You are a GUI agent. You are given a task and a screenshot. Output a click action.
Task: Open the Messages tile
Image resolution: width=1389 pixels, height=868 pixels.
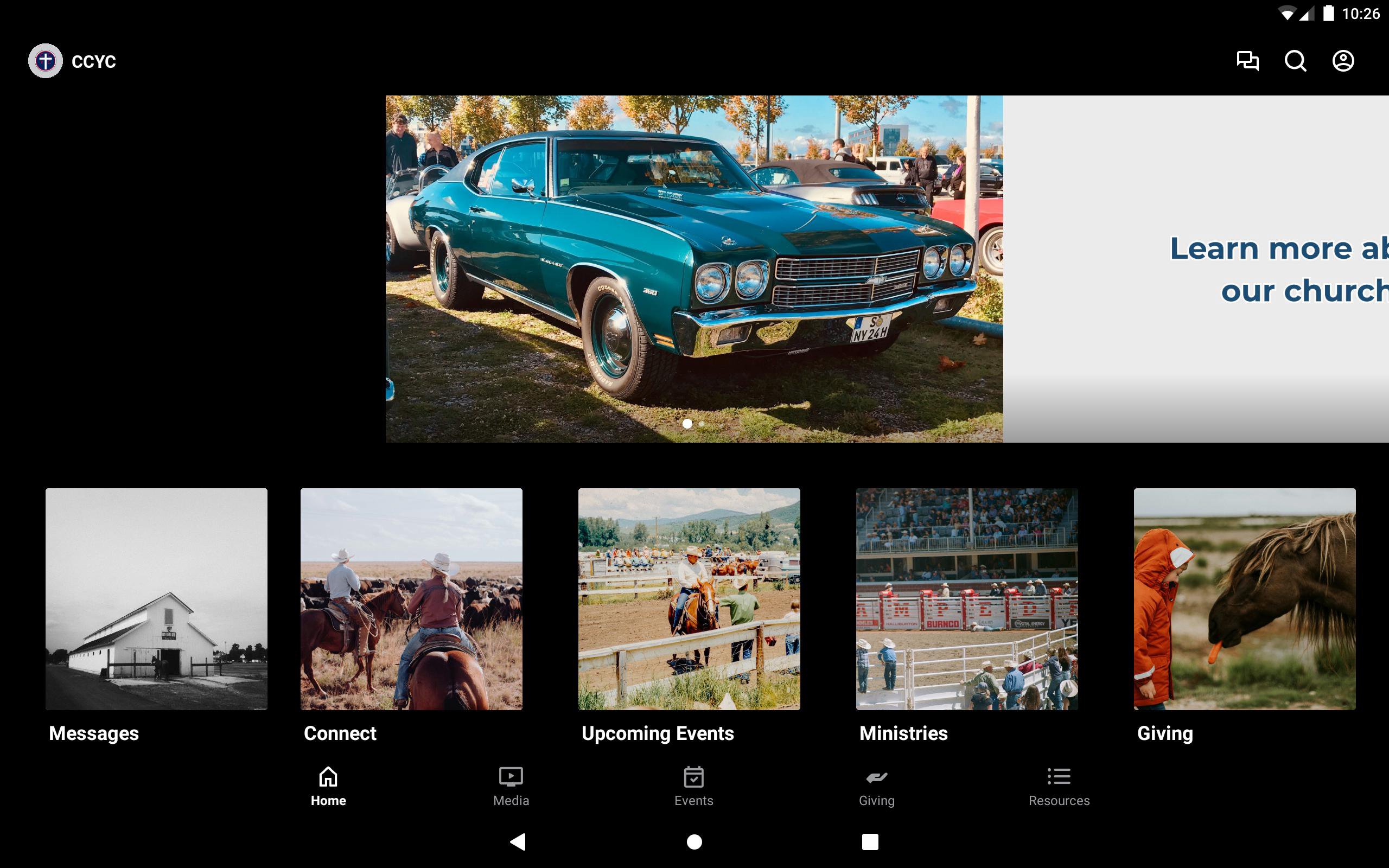tap(156, 599)
